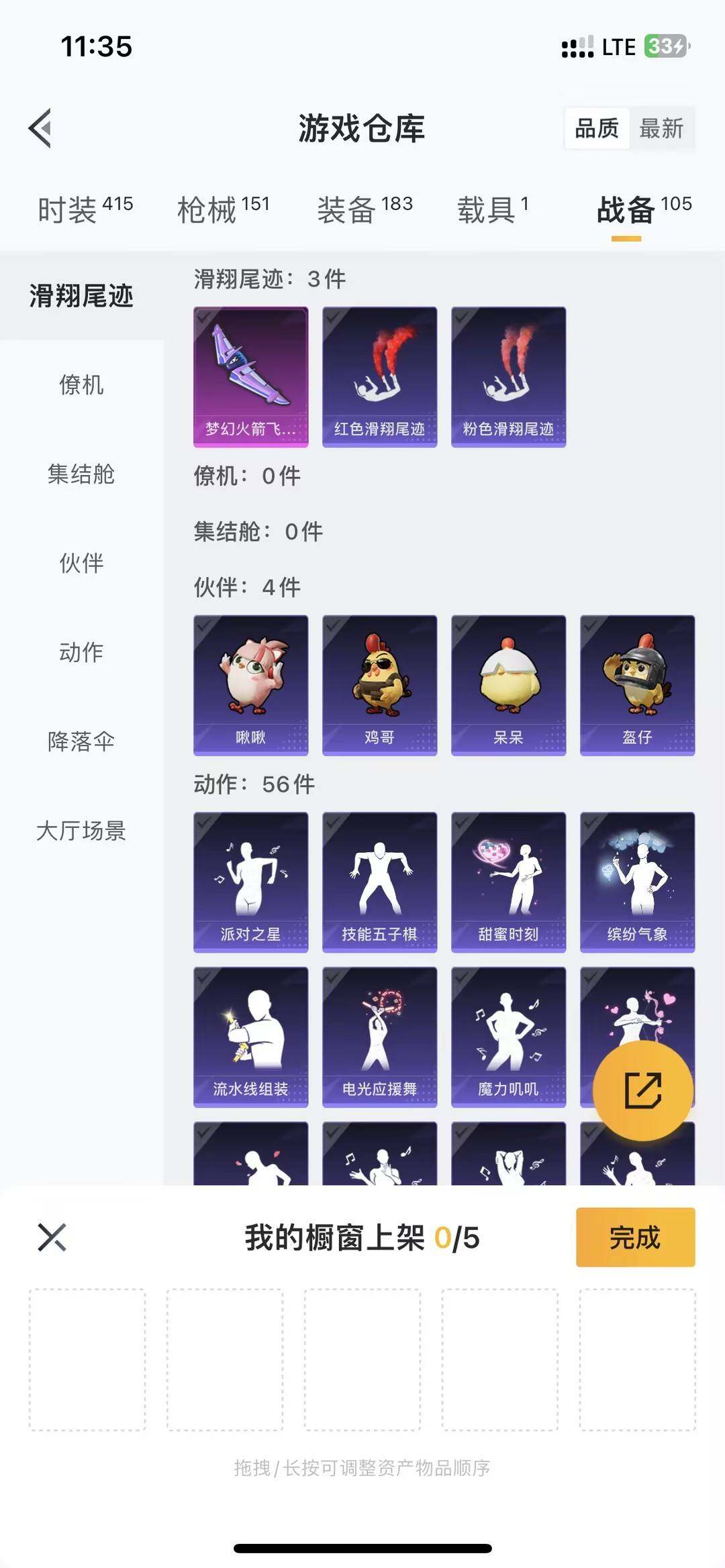Select the 红色滑翔尾迹 trail item
The width and height of the screenshot is (725, 1568).
pyautogui.click(x=379, y=376)
